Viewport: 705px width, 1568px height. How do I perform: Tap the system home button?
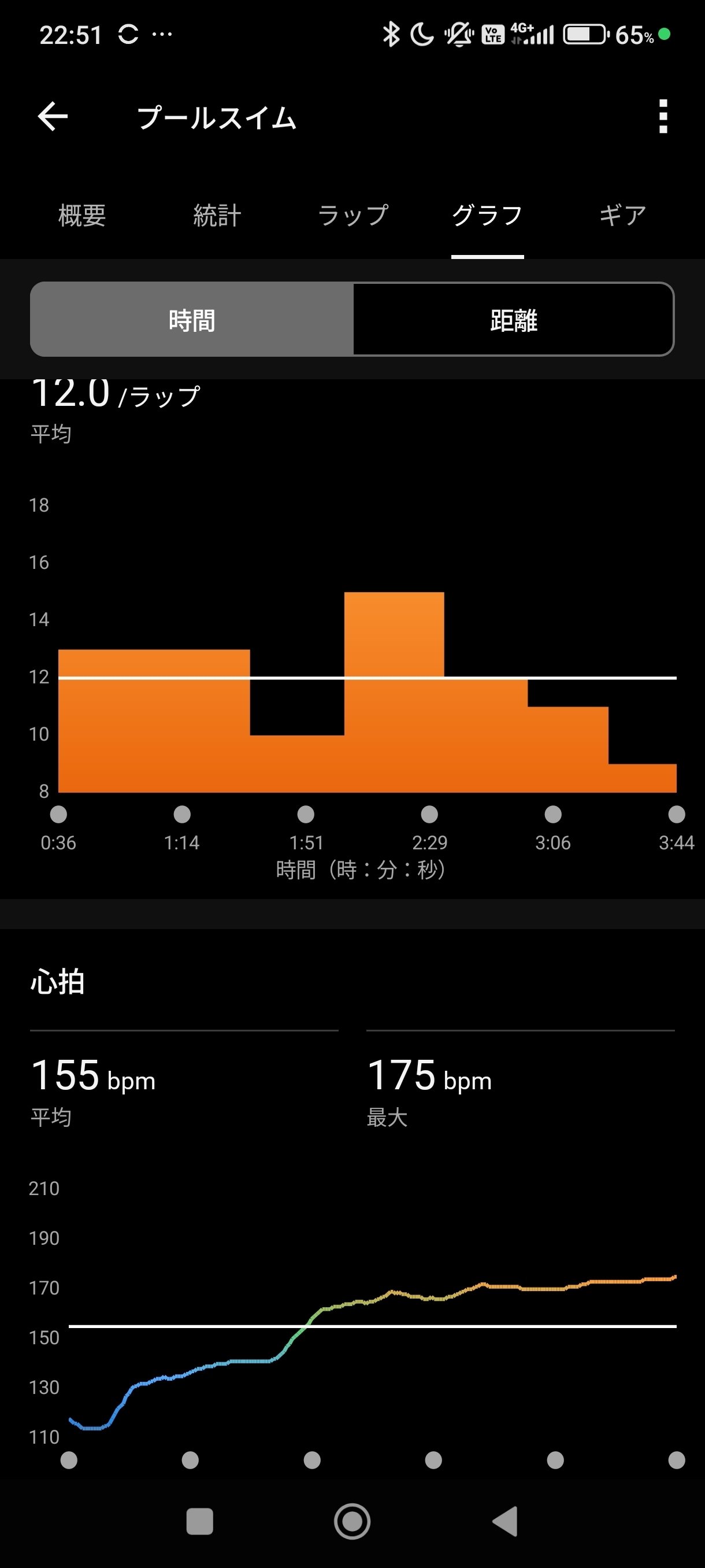point(352,1521)
